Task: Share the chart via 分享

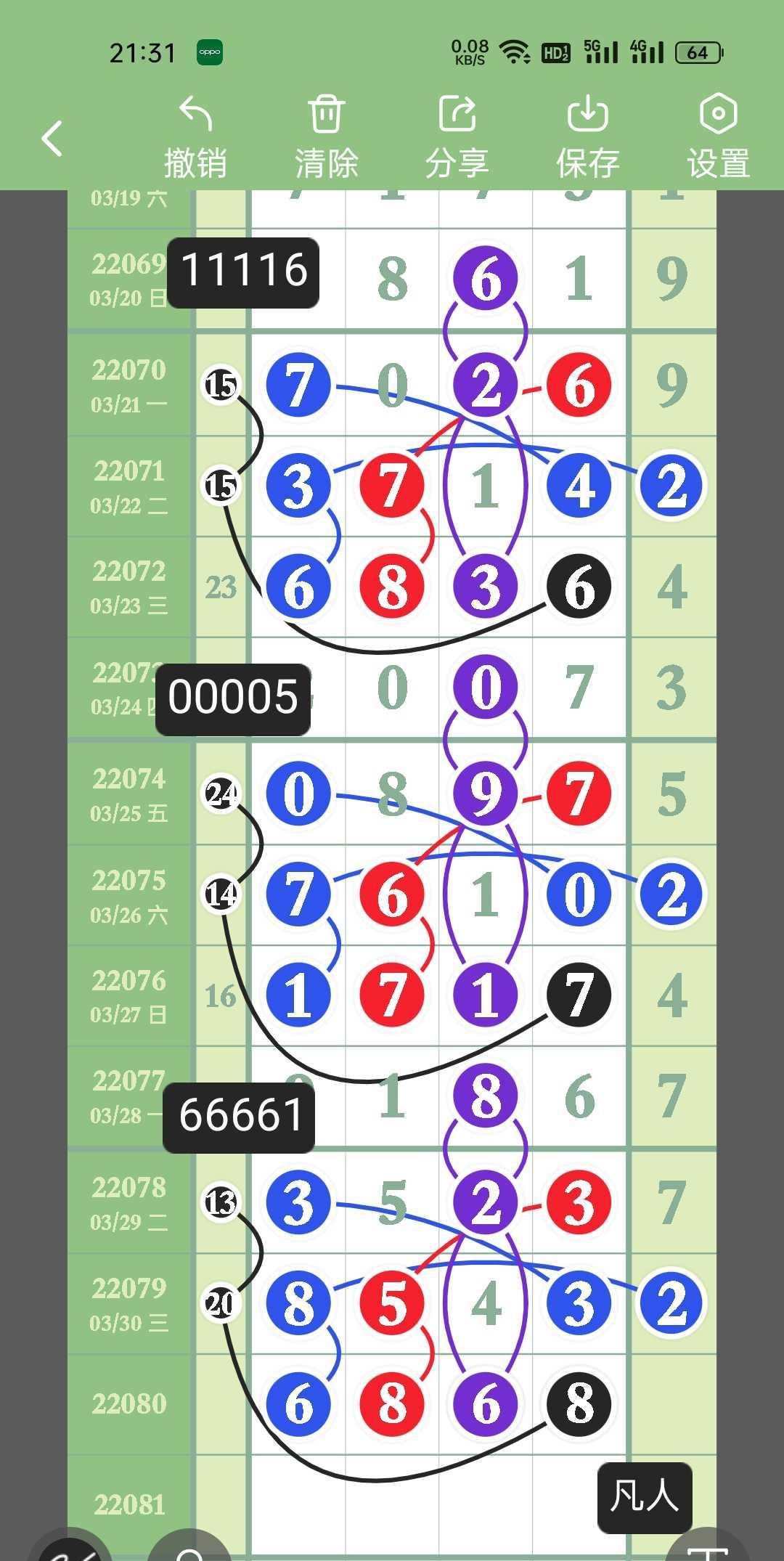Action: 457,136
